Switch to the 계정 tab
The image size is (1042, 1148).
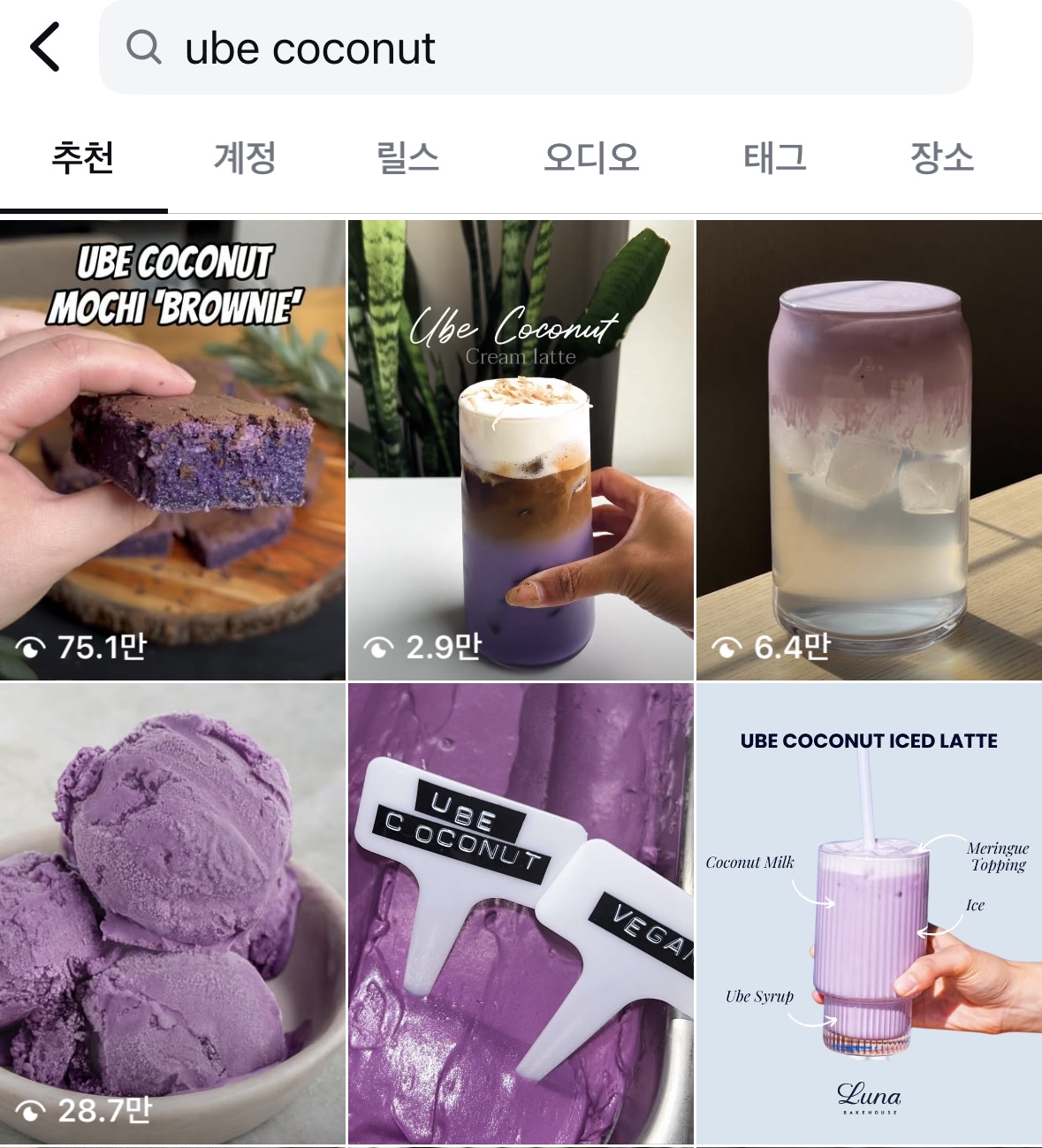(x=245, y=158)
